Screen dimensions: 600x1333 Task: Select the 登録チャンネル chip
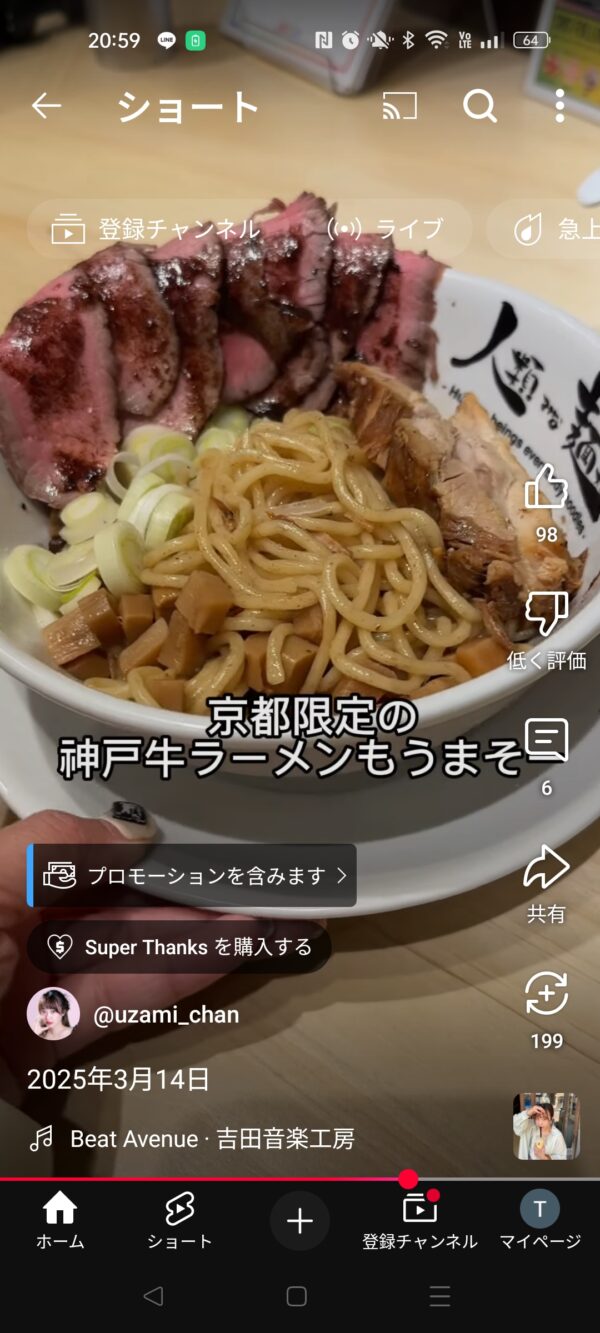157,229
